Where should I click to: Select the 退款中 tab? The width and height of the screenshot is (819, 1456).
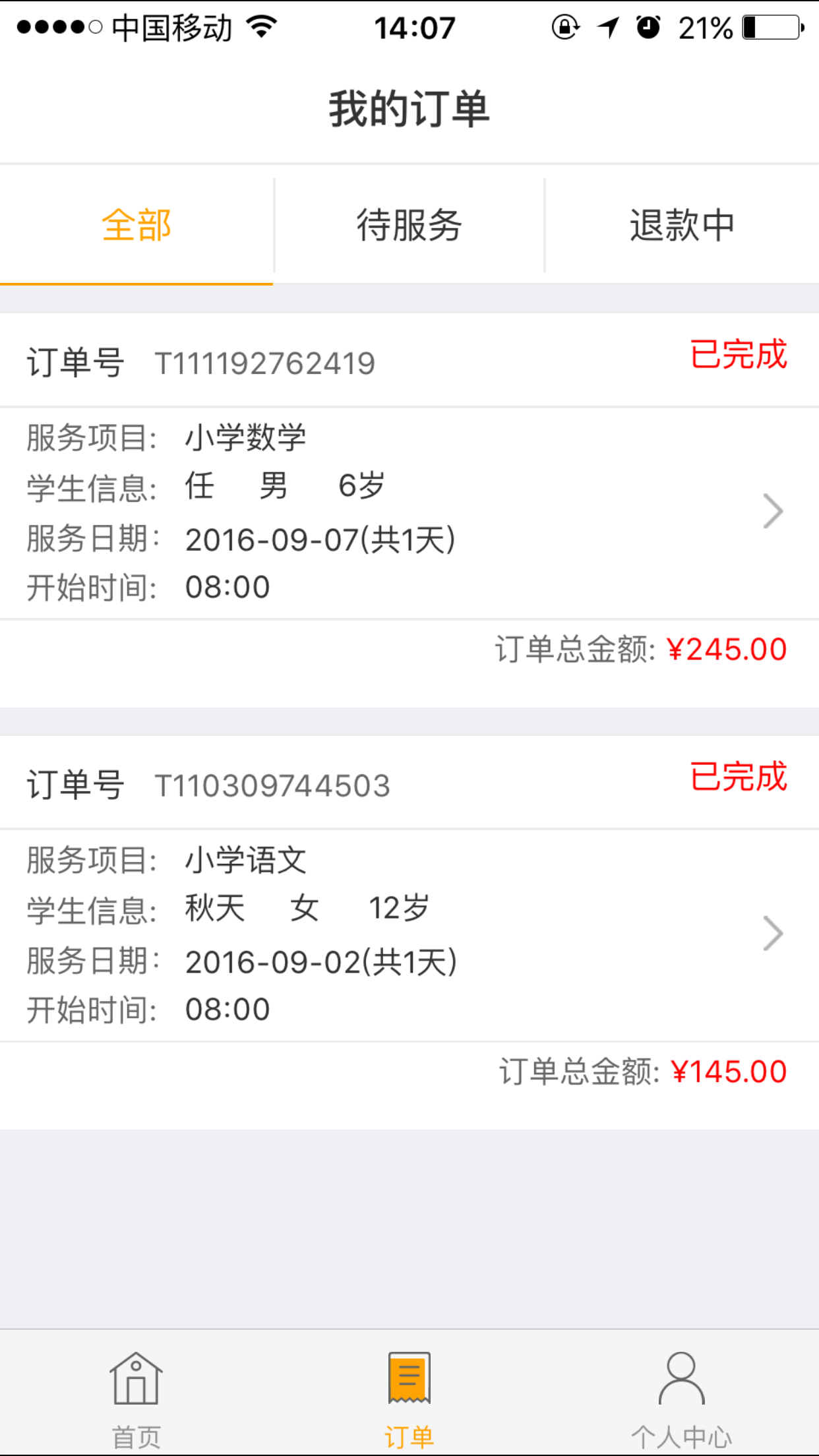tap(682, 225)
